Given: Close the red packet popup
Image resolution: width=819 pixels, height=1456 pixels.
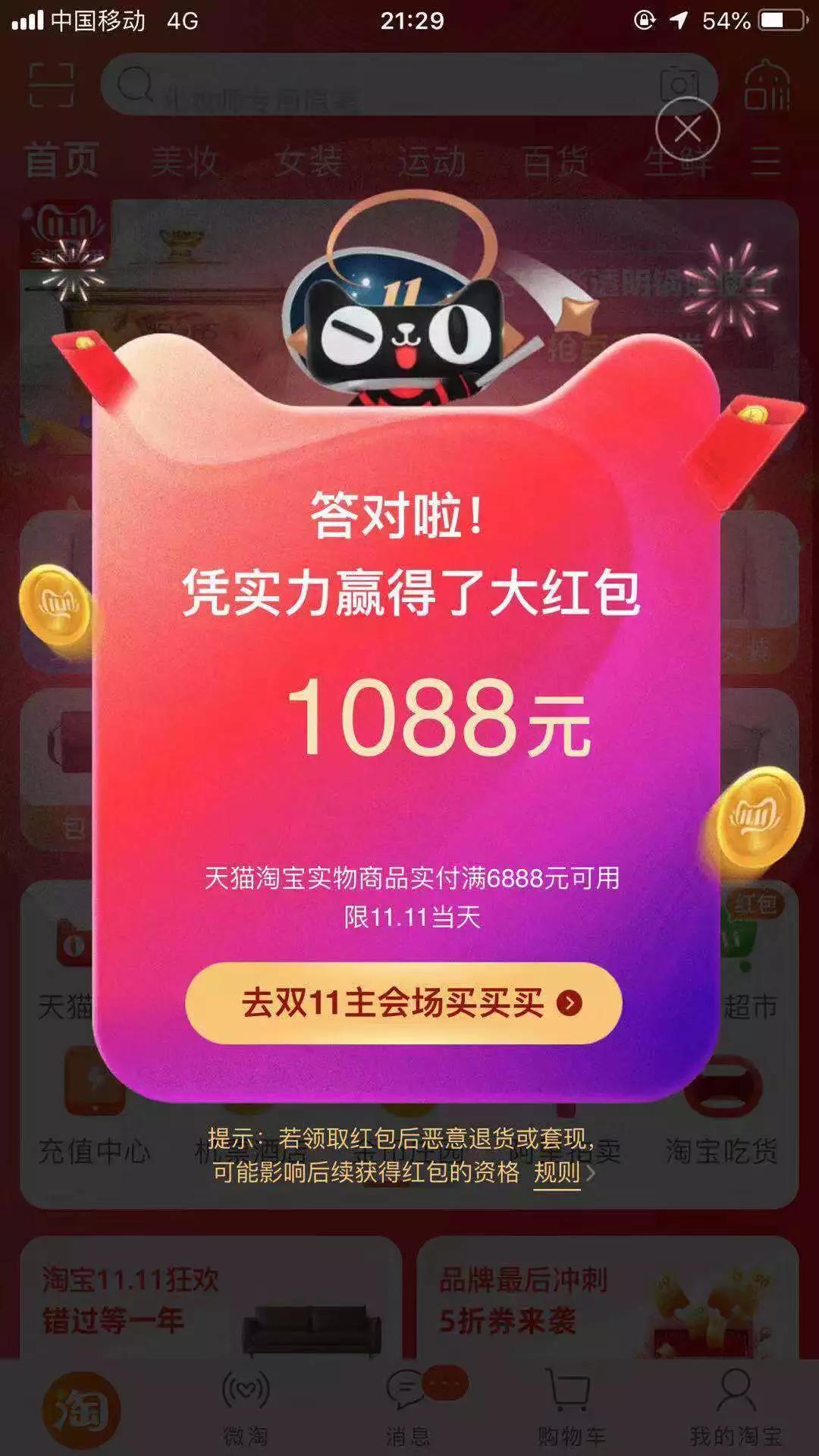Looking at the screenshot, I should [x=687, y=129].
